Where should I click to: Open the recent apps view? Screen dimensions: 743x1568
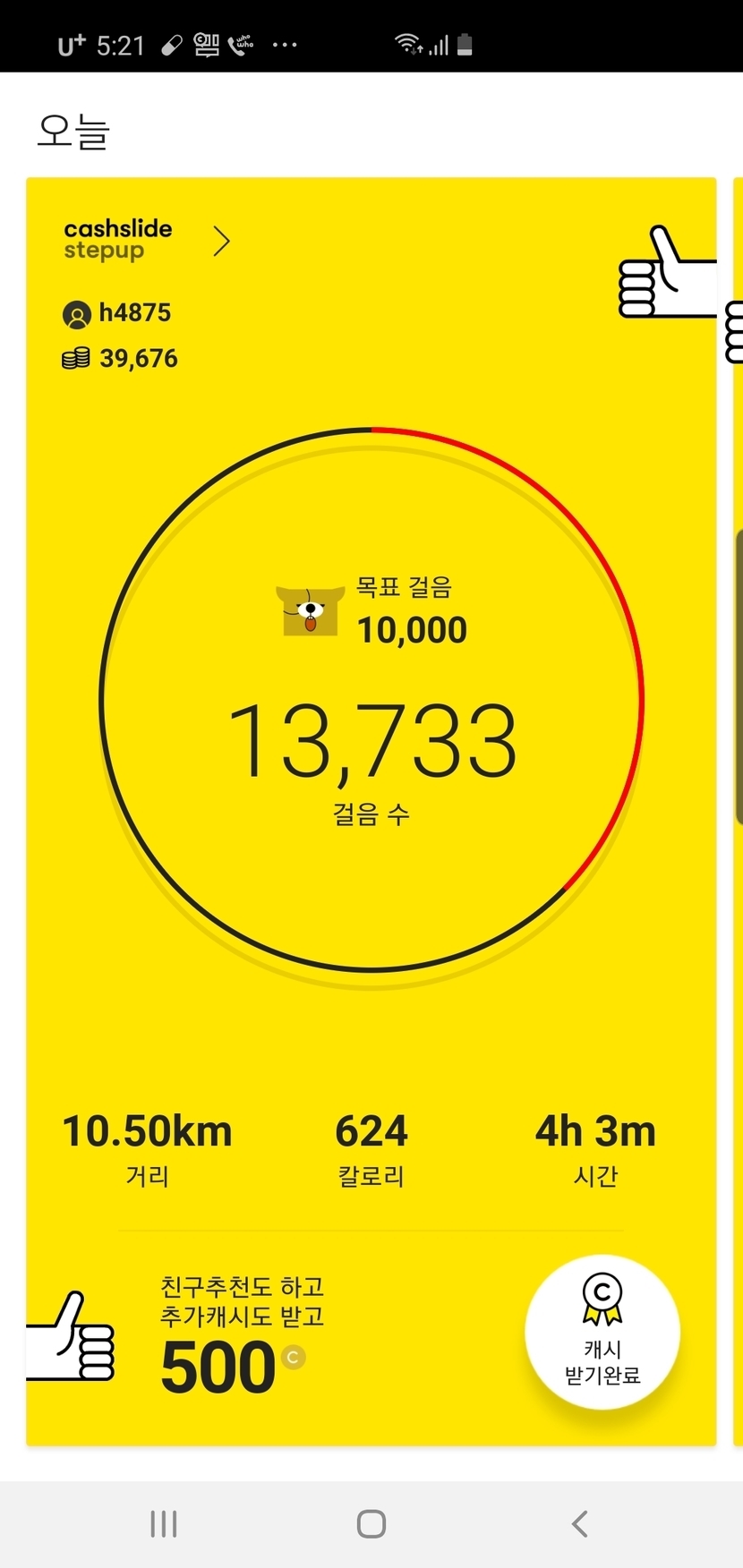164,1523
